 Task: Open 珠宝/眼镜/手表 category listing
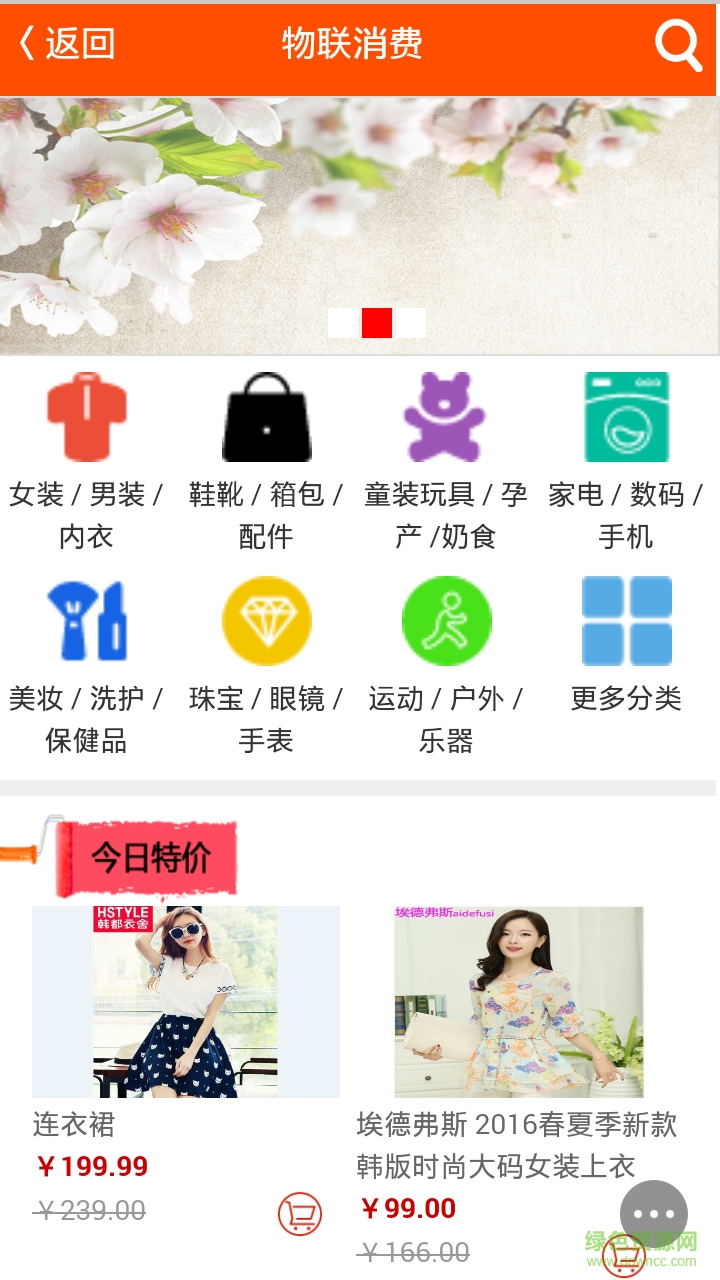(266, 716)
